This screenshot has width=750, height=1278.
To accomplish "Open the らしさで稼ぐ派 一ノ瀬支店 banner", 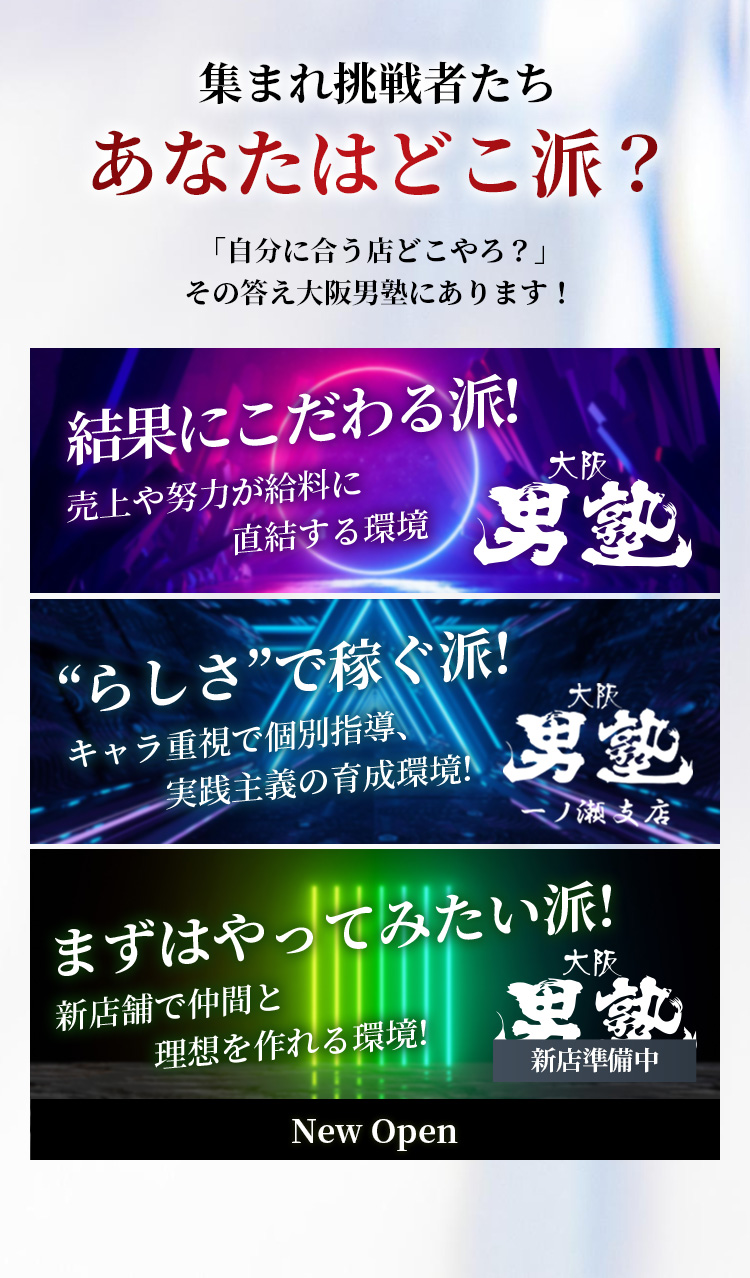I will 374,722.
